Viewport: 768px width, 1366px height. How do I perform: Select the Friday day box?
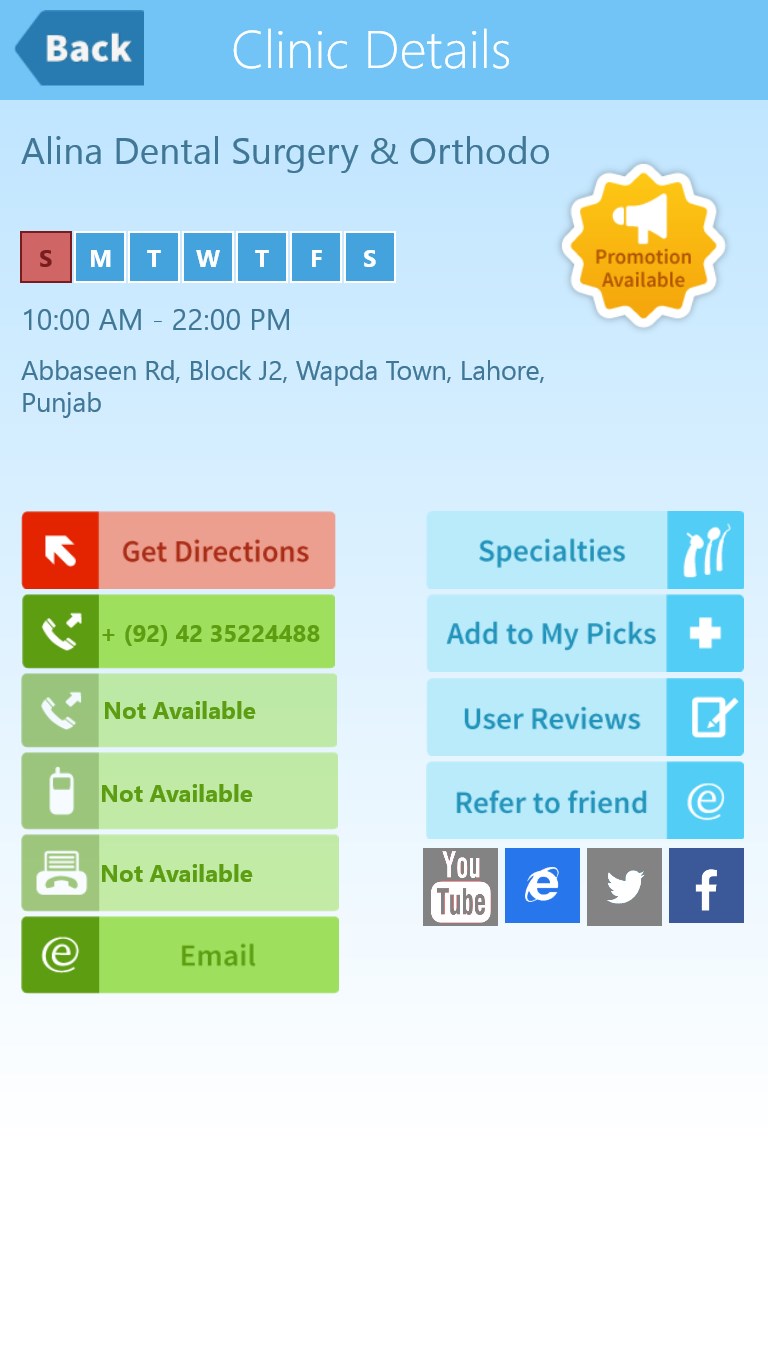(316, 258)
